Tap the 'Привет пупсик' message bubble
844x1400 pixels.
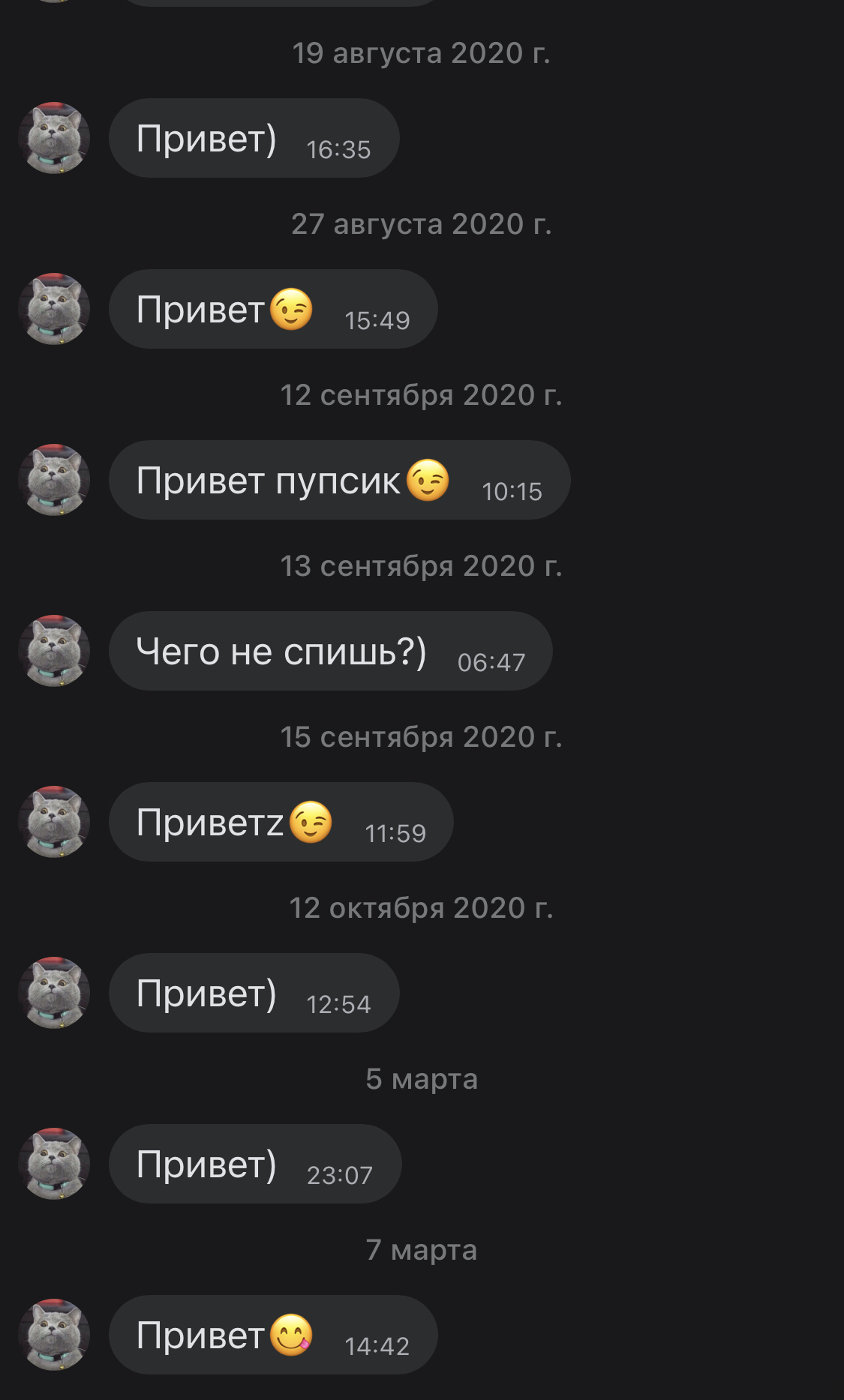(339, 480)
